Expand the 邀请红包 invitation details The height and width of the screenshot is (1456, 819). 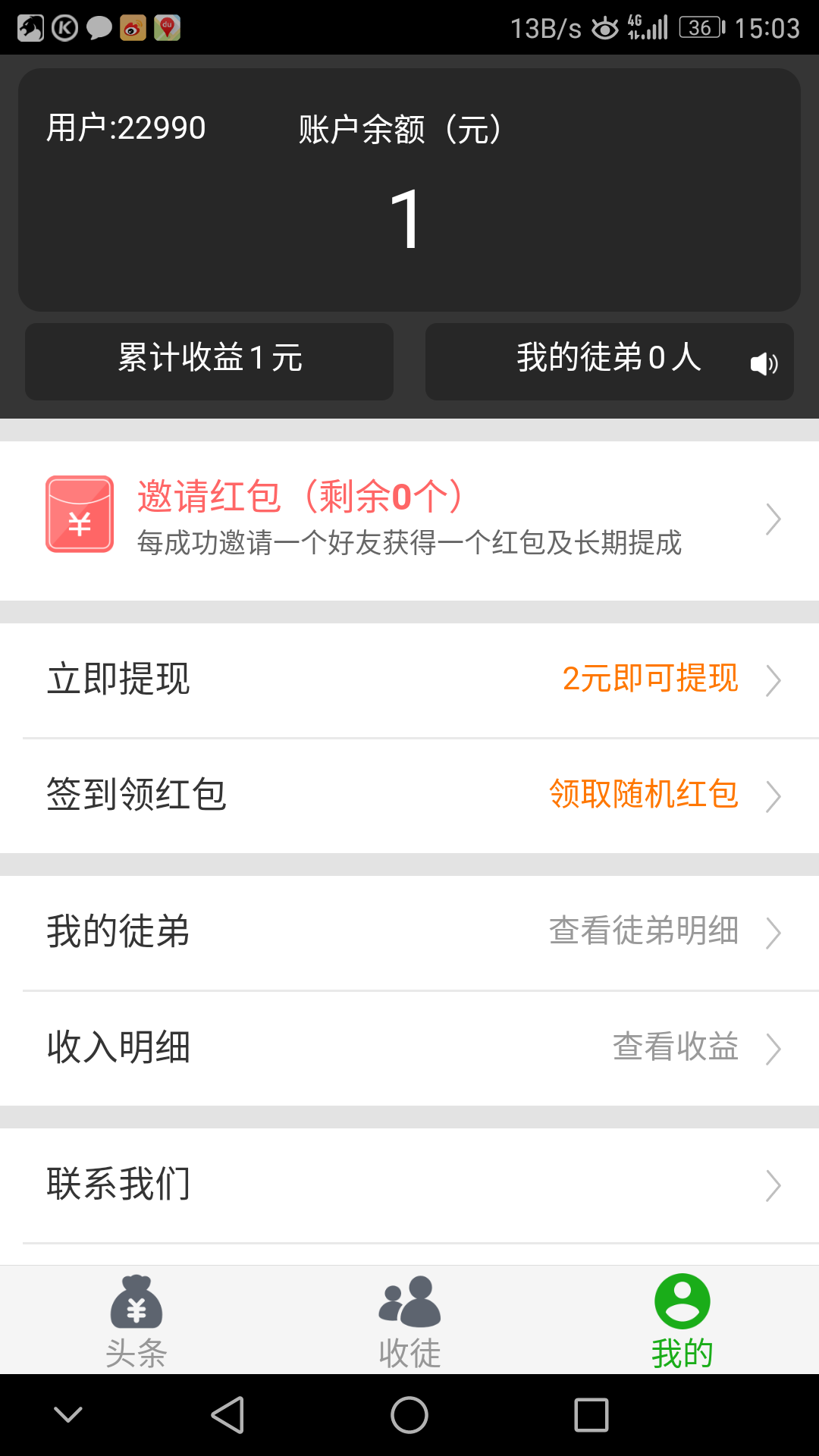coord(773,518)
